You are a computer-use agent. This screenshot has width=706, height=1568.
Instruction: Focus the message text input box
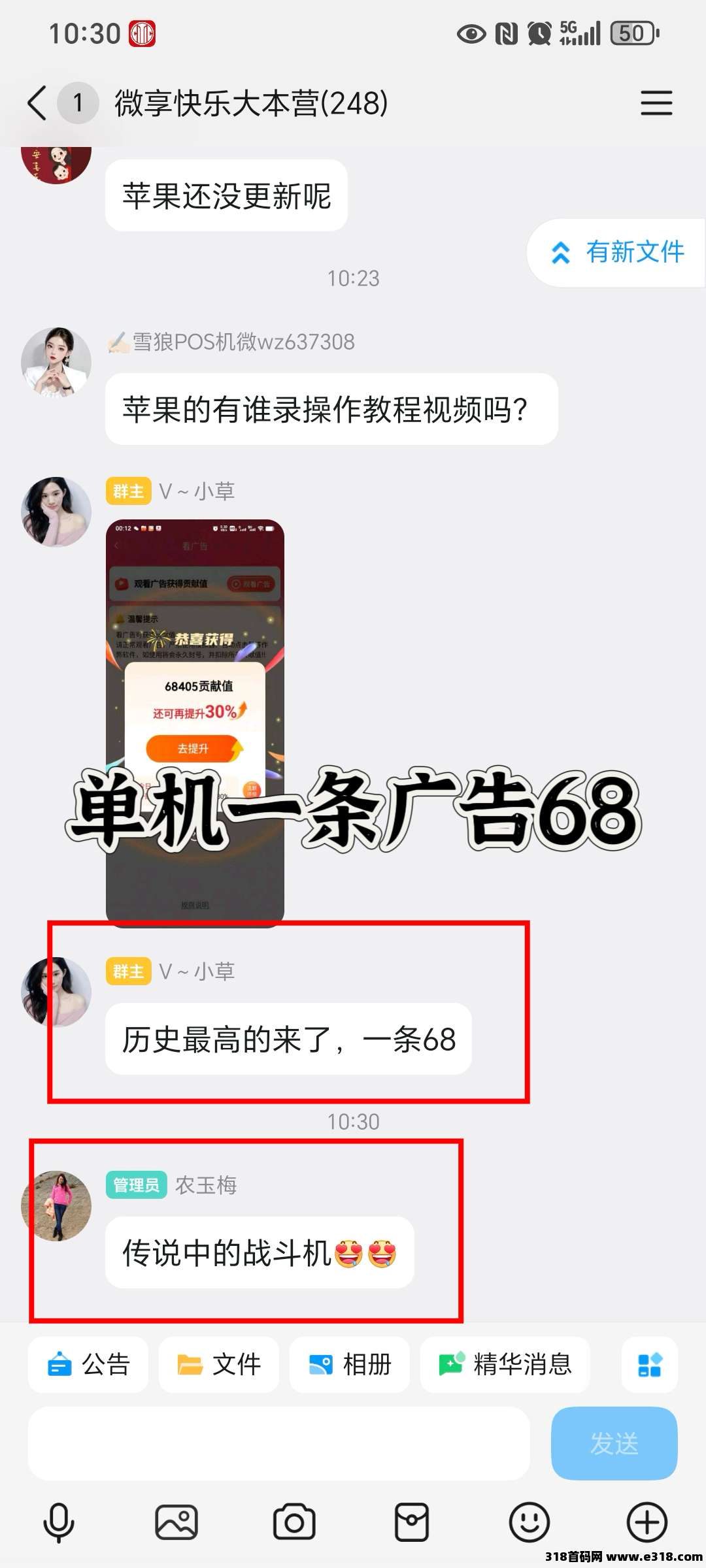click(x=278, y=1444)
